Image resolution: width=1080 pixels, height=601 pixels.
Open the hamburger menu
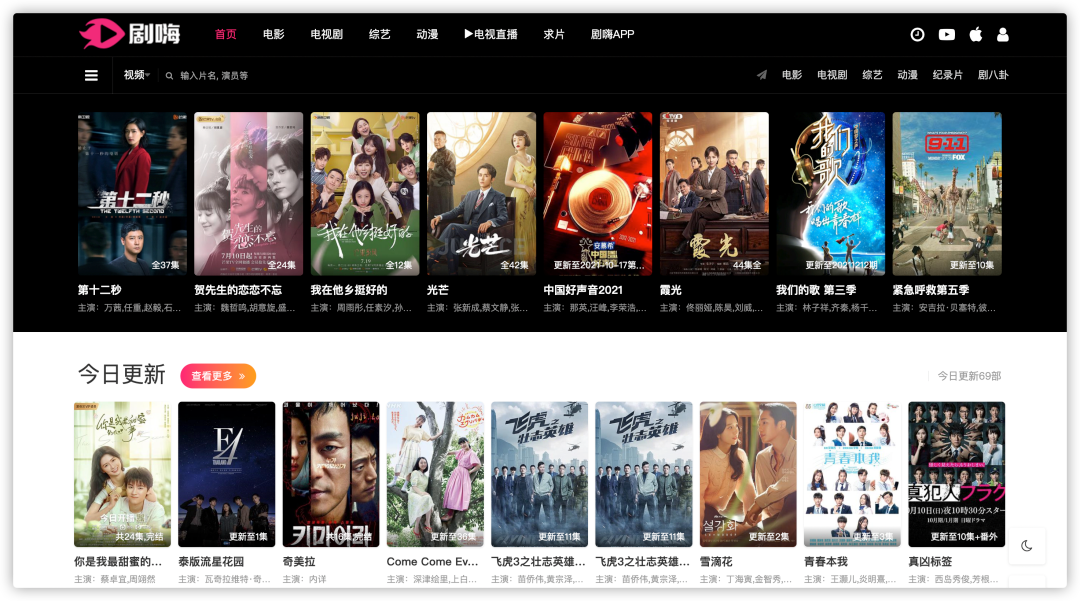point(91,75)
